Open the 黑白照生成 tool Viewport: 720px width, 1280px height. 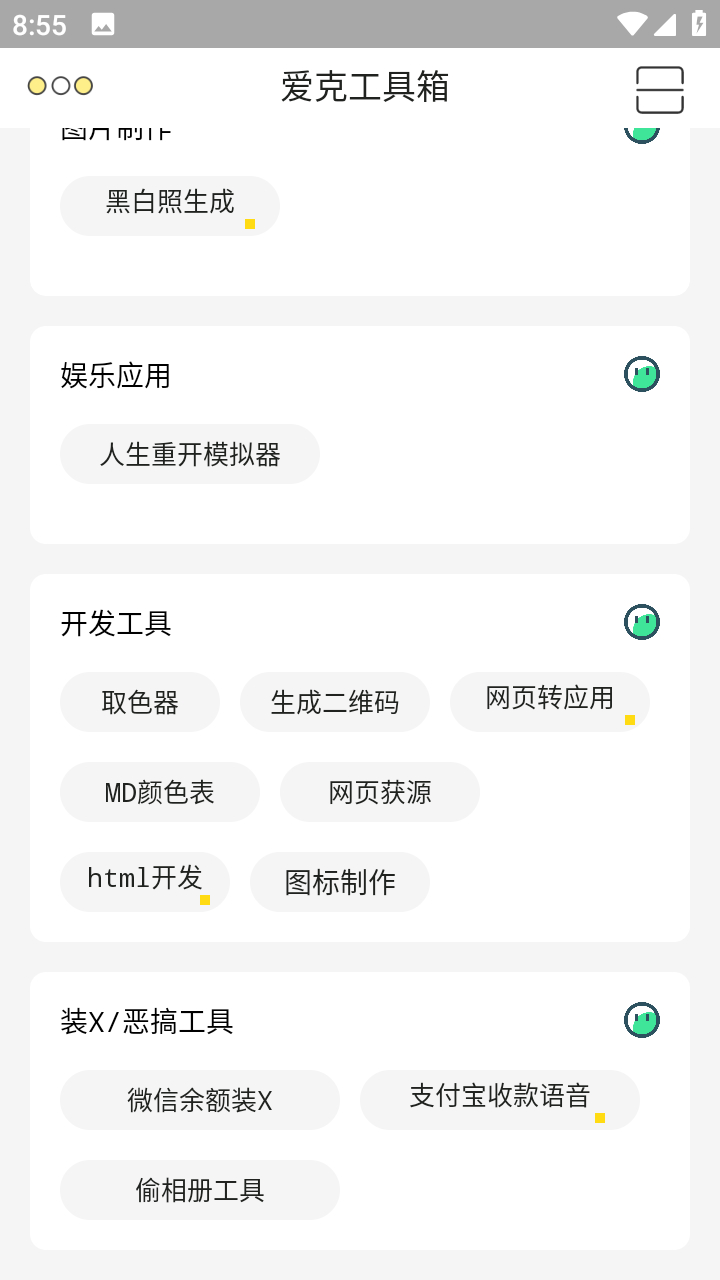[x=169, y=205]
